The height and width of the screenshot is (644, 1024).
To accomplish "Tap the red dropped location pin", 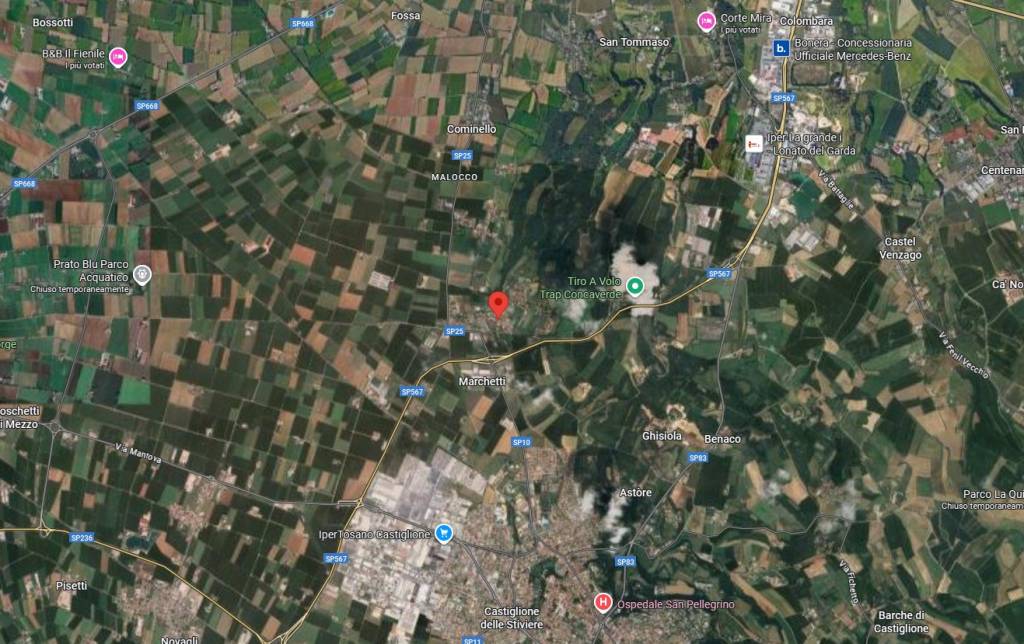I will (x=498, y=304).
